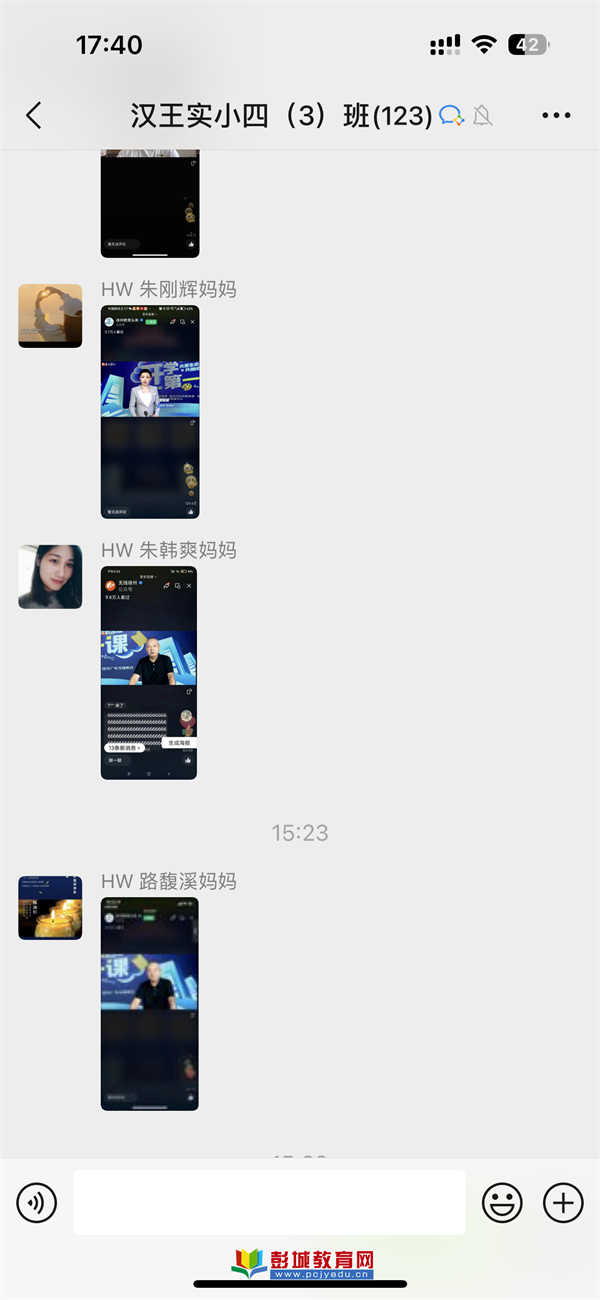
Task: Focus the message text field
Action: click(x=269, y=1202)
